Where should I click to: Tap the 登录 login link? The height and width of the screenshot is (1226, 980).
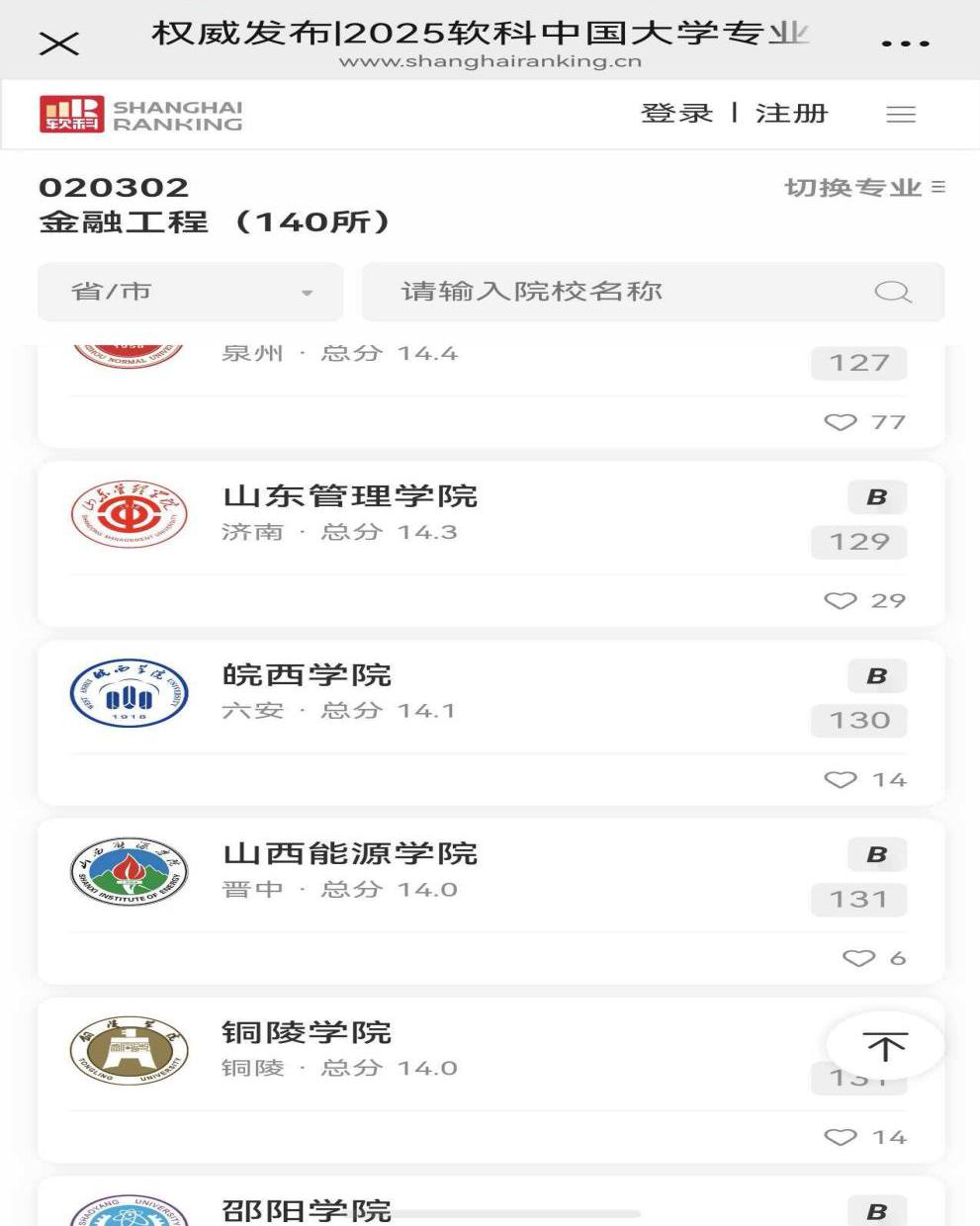coord(676,114)
